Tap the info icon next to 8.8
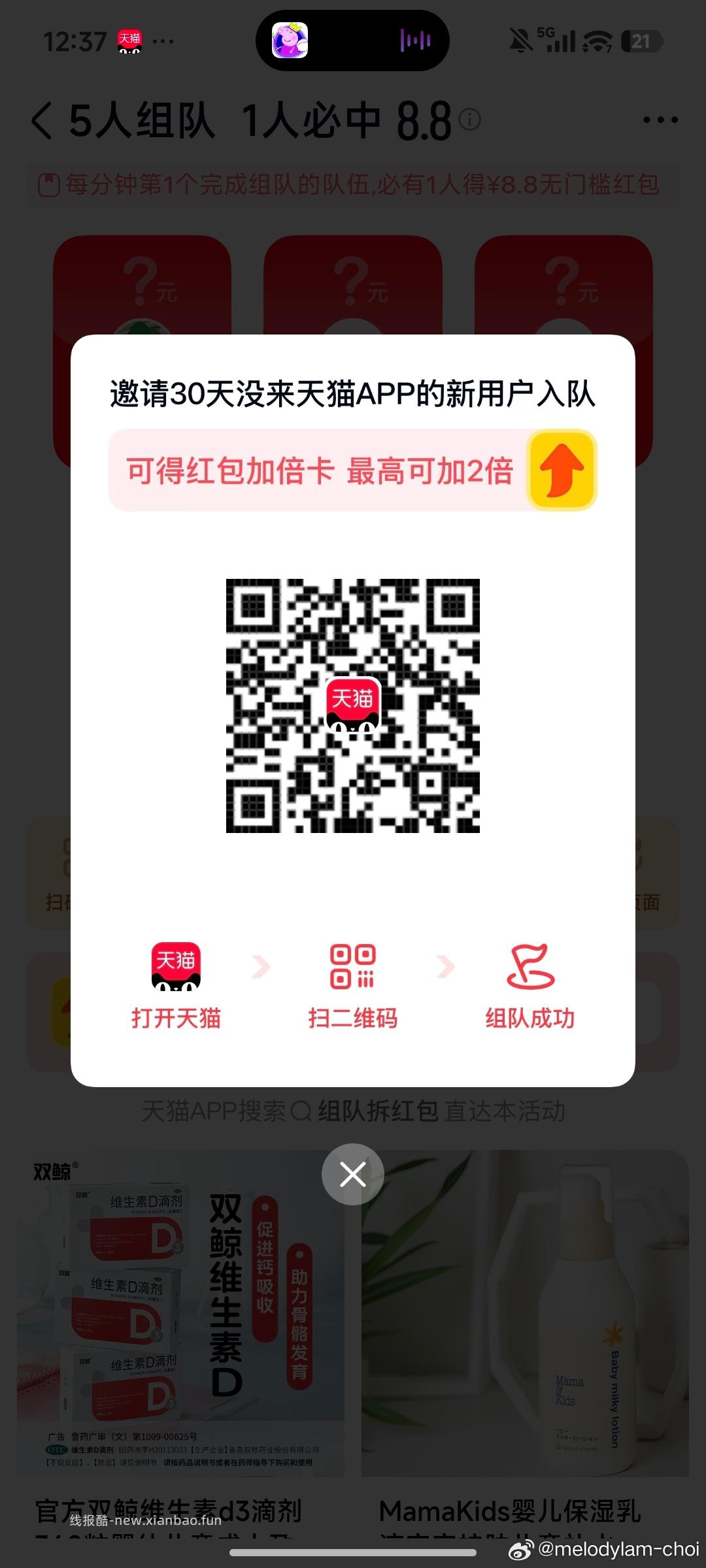The height and width of the screenshot is (1568, 706). pos(469,119)
